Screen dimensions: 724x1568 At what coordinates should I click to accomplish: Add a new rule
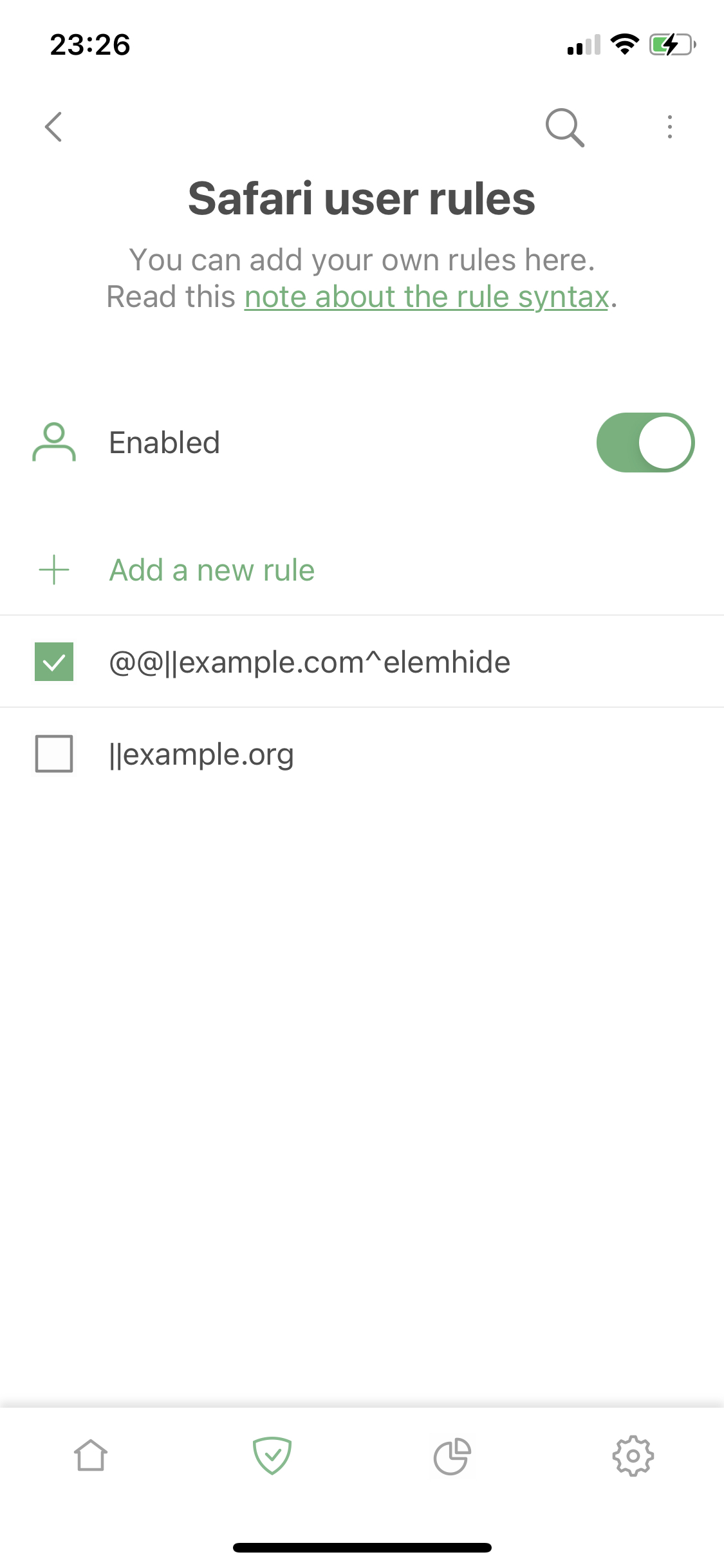click(212, 570)
